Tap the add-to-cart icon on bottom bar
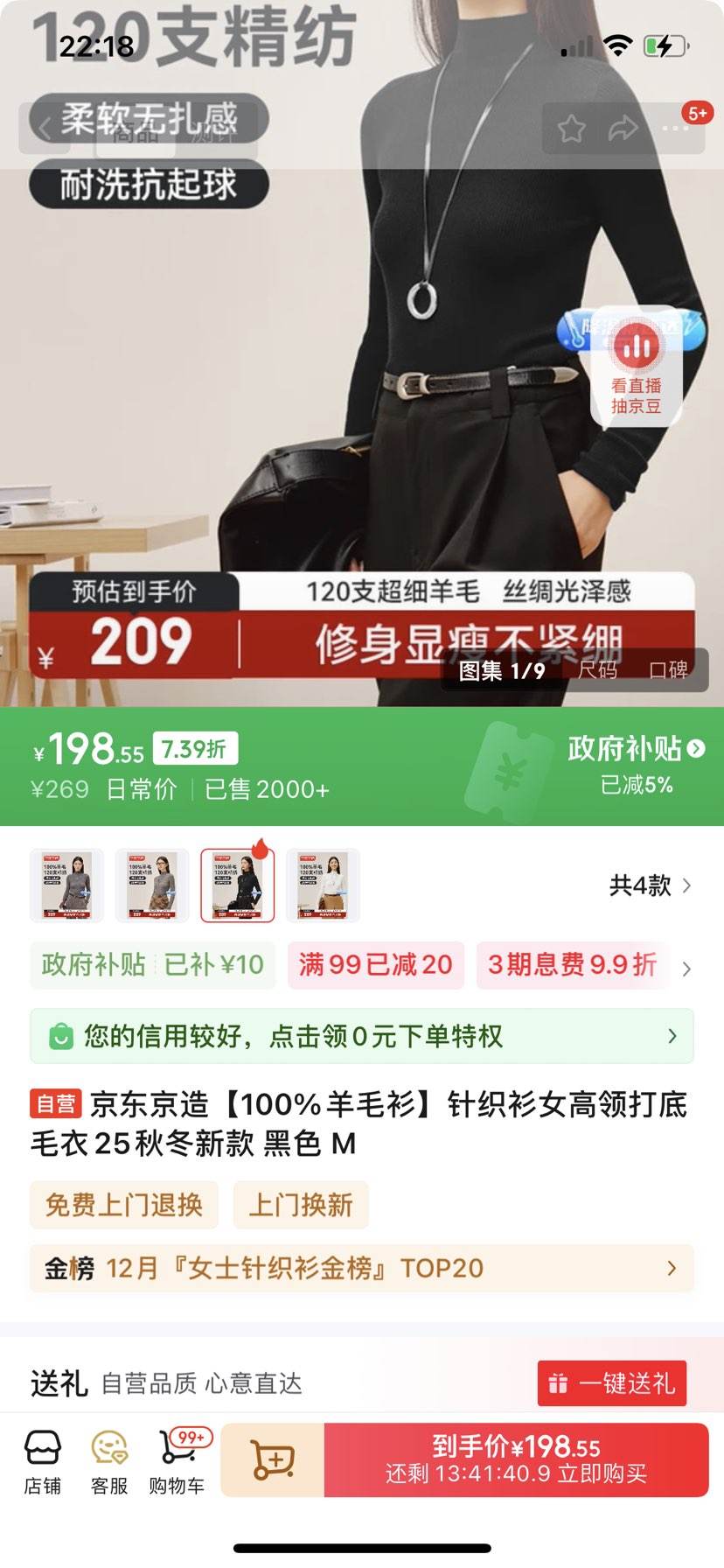 pyautogui.click(x=272, y=1459)
